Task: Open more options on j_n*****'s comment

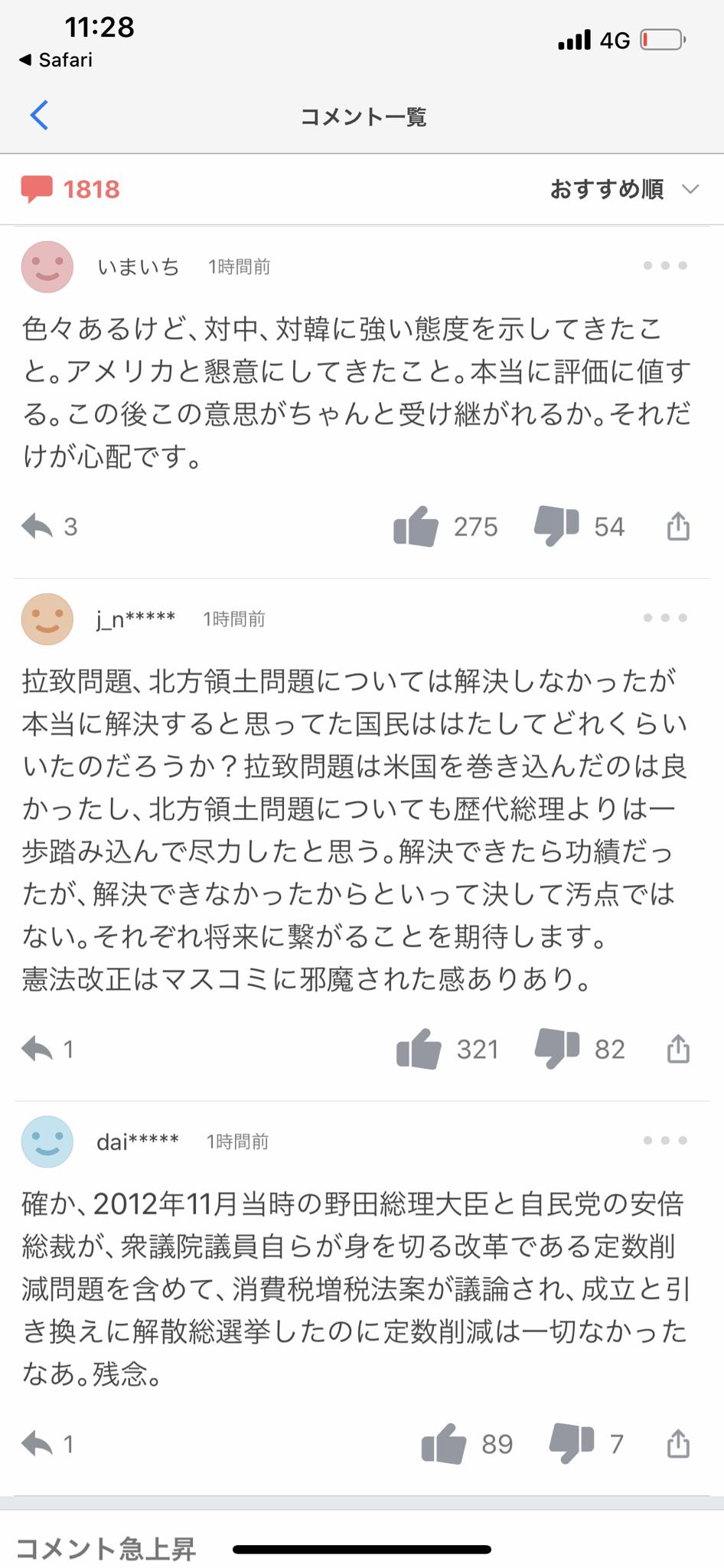Action: [664, 618]
